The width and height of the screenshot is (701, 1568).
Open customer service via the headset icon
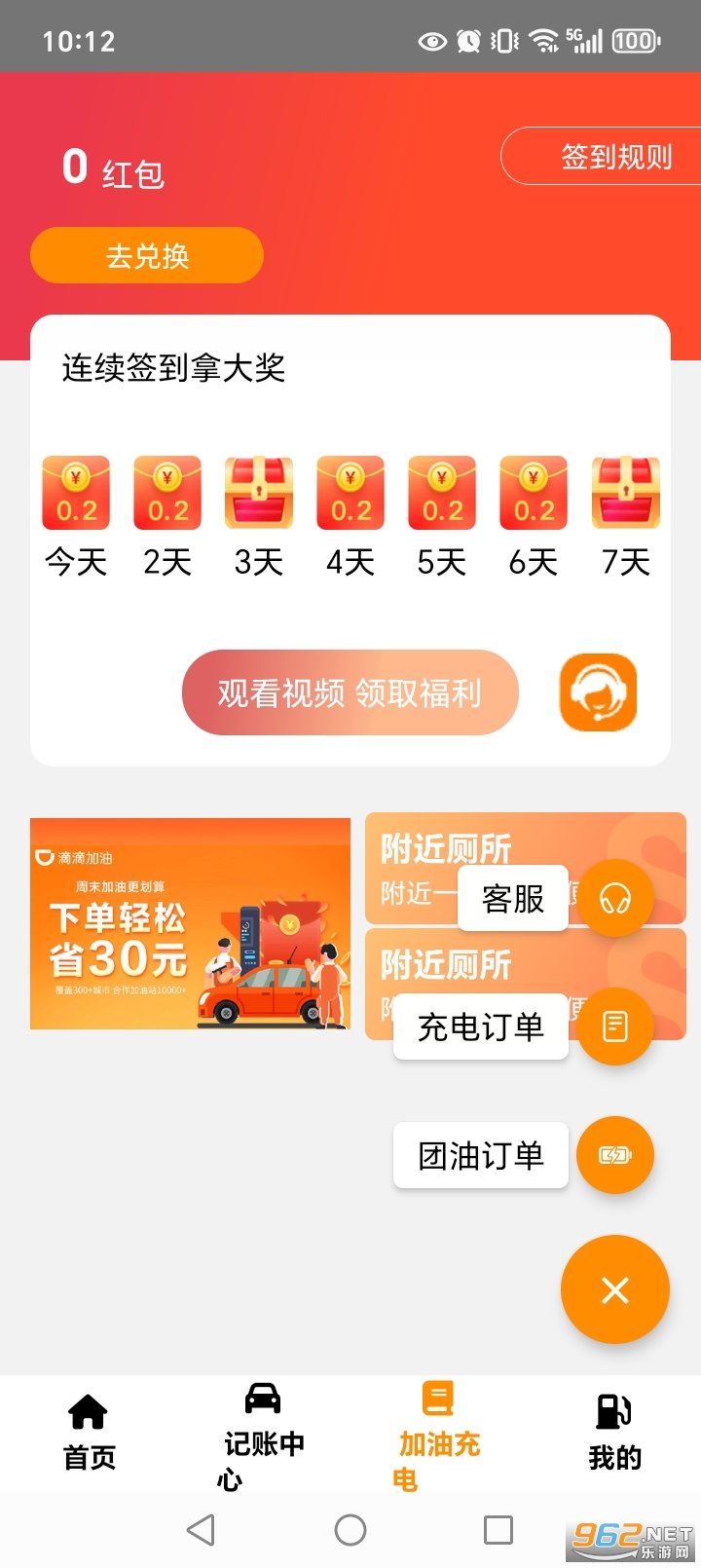(x=598, y=693)
